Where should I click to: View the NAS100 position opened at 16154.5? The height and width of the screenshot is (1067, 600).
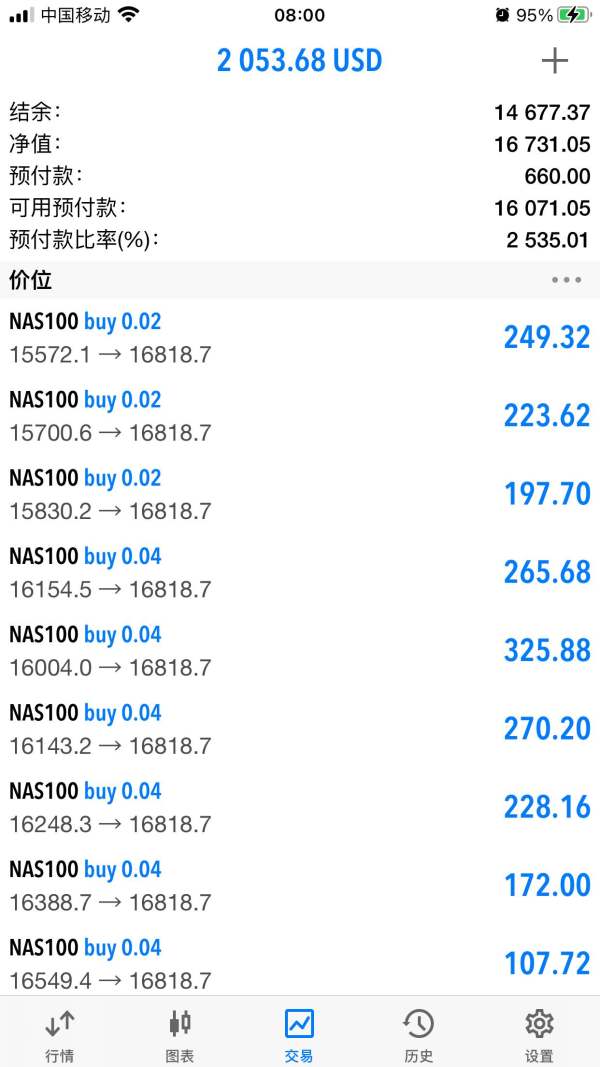coord(300,572)
